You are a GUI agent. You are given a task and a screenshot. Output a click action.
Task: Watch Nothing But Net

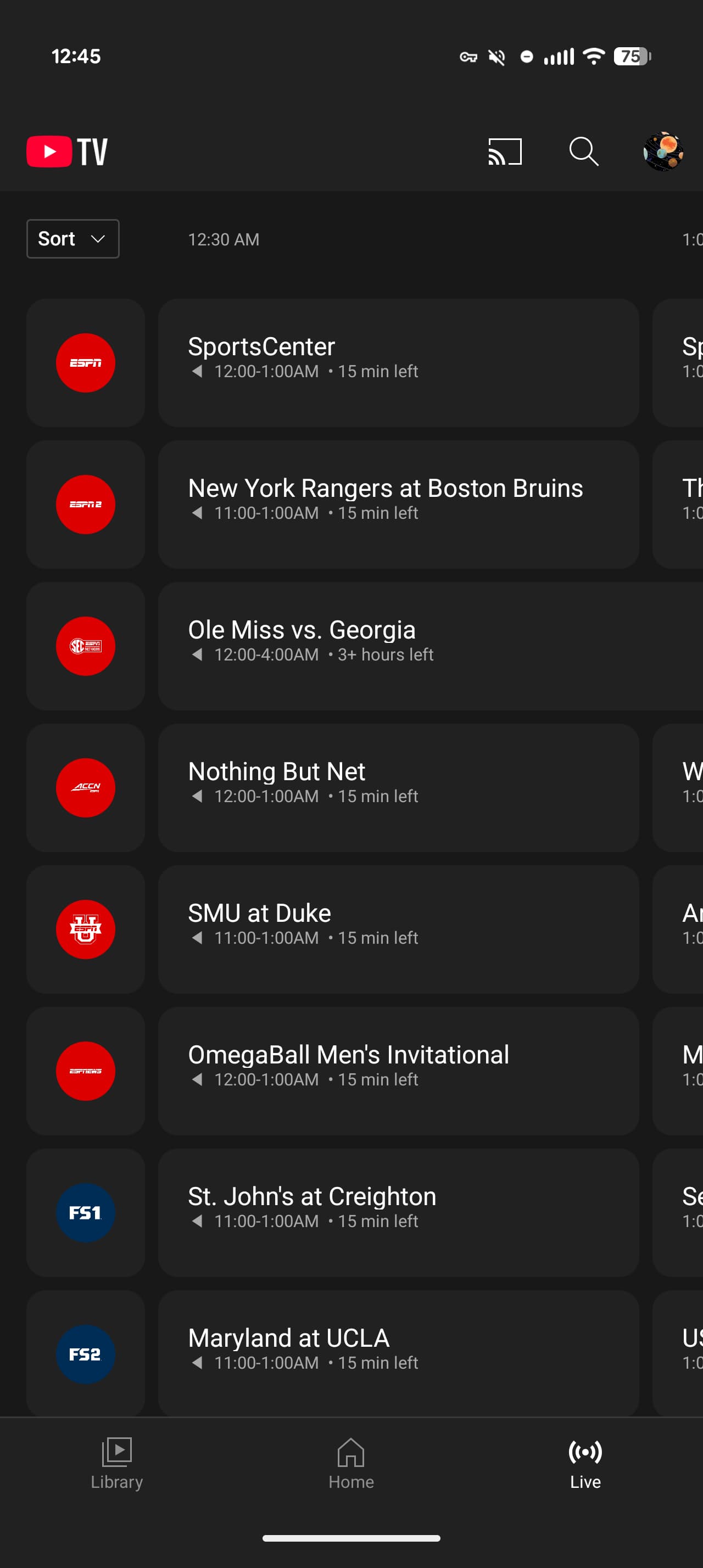(x=398, y=788)
